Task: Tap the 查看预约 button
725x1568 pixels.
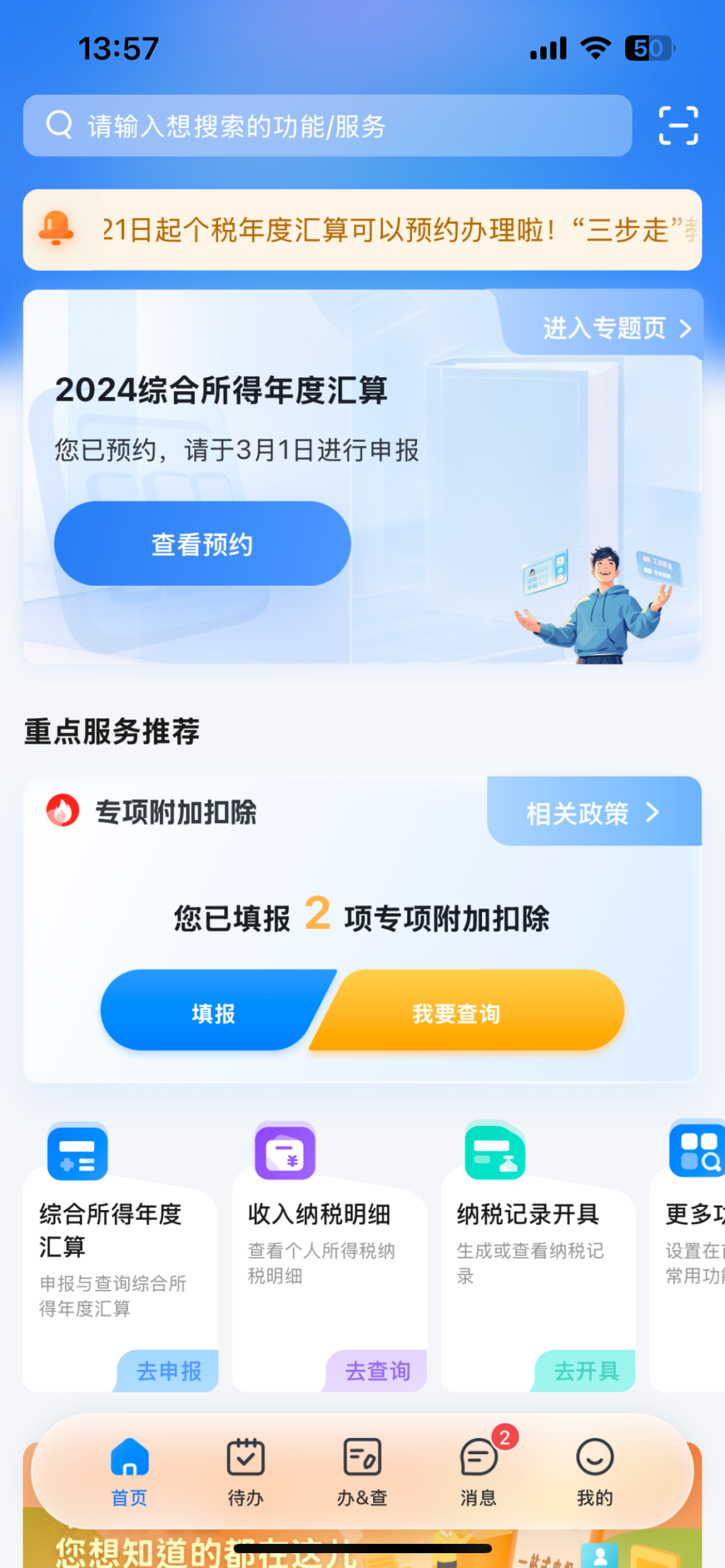Action: 202,544
